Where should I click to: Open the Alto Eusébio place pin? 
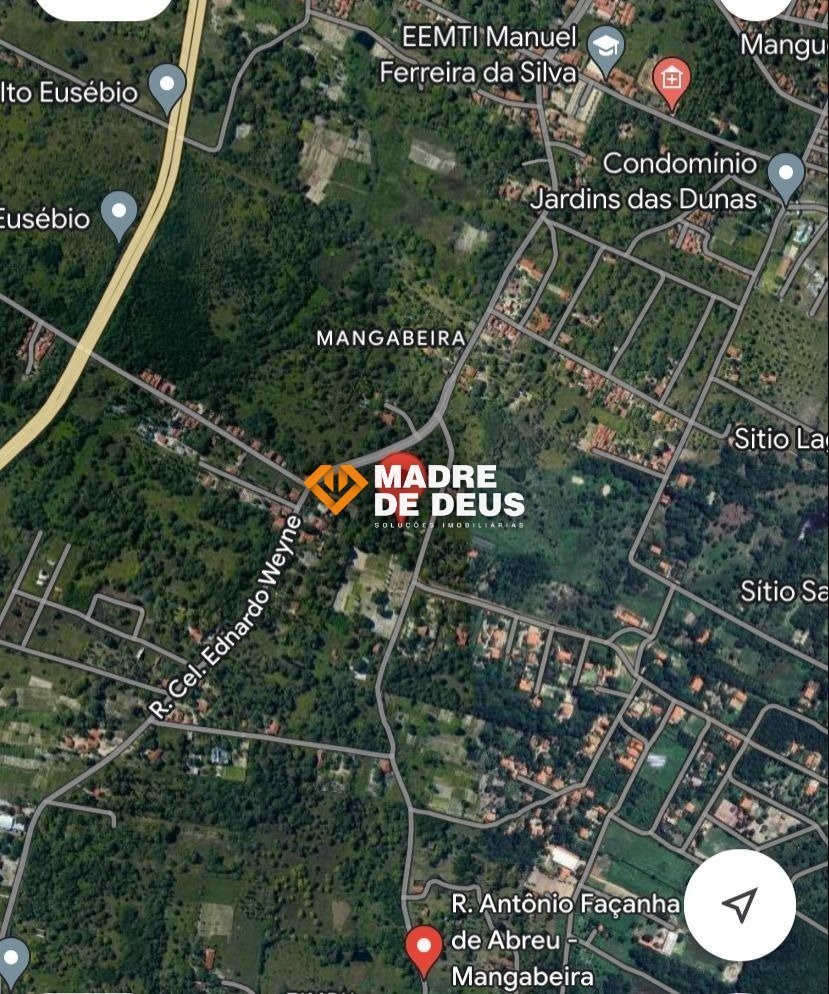(167, 86)
